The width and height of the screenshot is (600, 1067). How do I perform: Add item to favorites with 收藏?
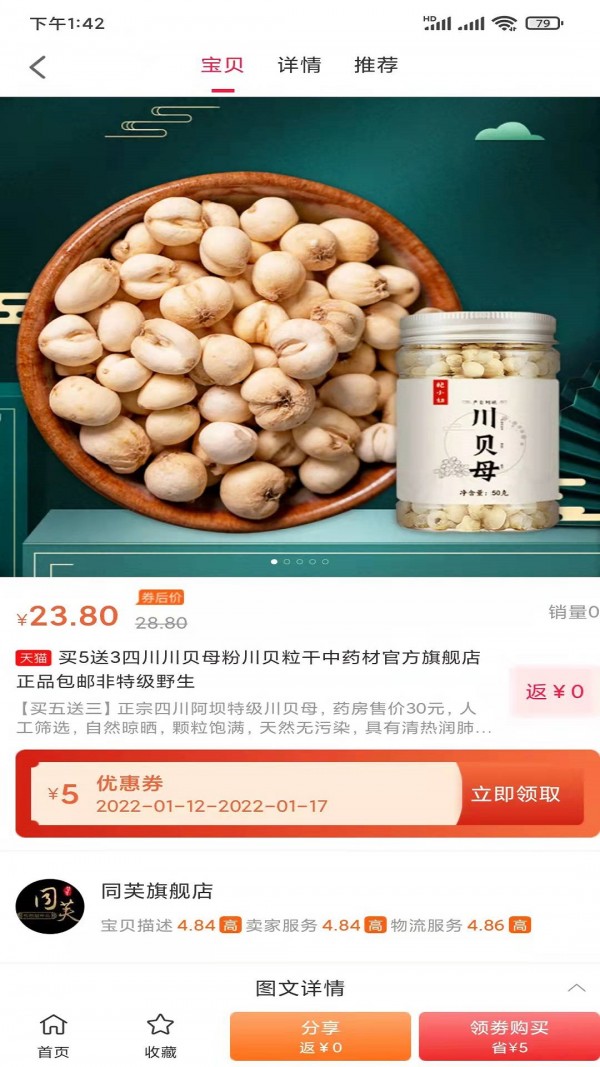160,1036
